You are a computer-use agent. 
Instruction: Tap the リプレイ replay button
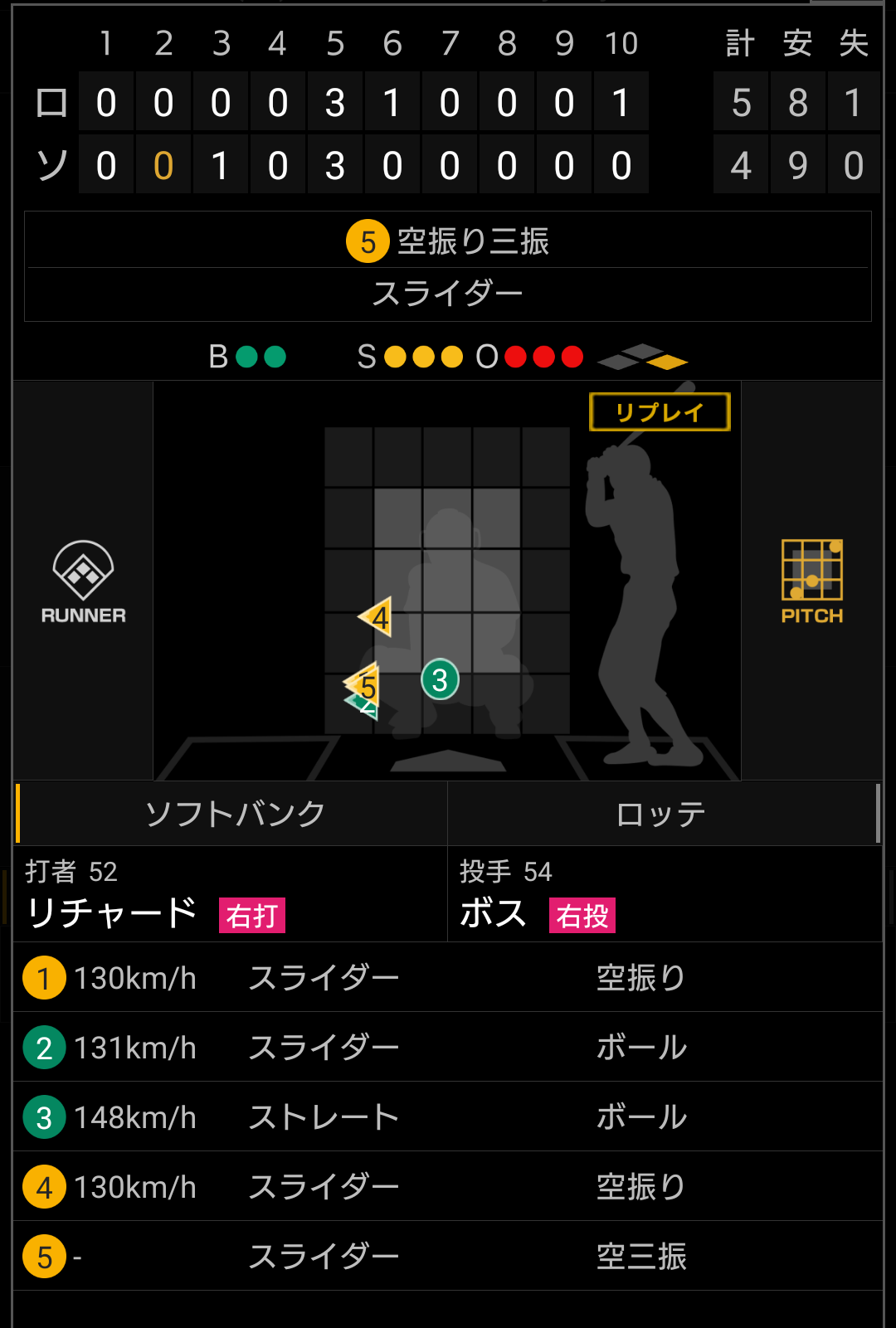(x=660, y=412)
